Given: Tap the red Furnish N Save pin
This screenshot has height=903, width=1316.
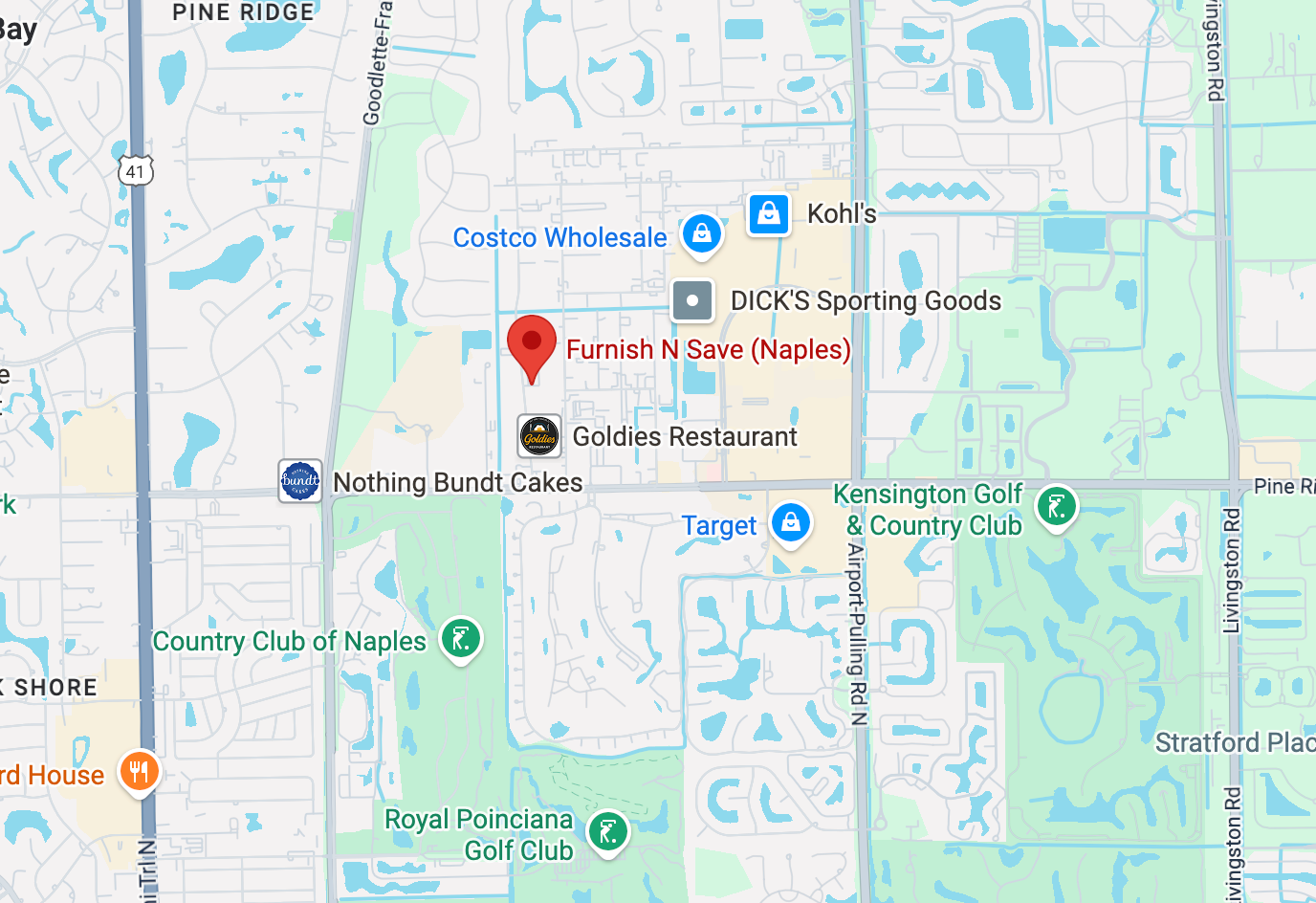Looking at the screenshot, I should click(x=532, y=344).
